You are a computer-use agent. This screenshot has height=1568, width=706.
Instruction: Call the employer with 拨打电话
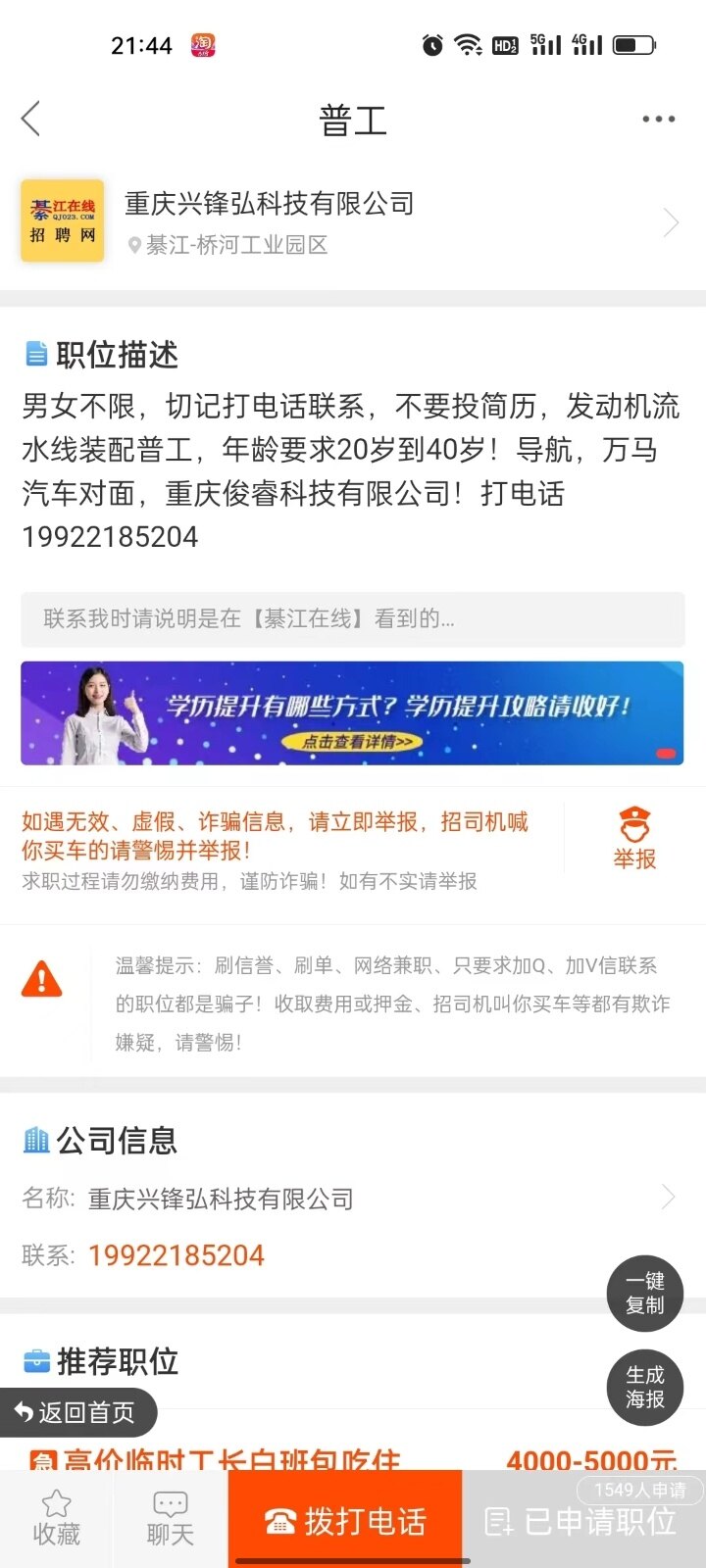(345, 1521)
